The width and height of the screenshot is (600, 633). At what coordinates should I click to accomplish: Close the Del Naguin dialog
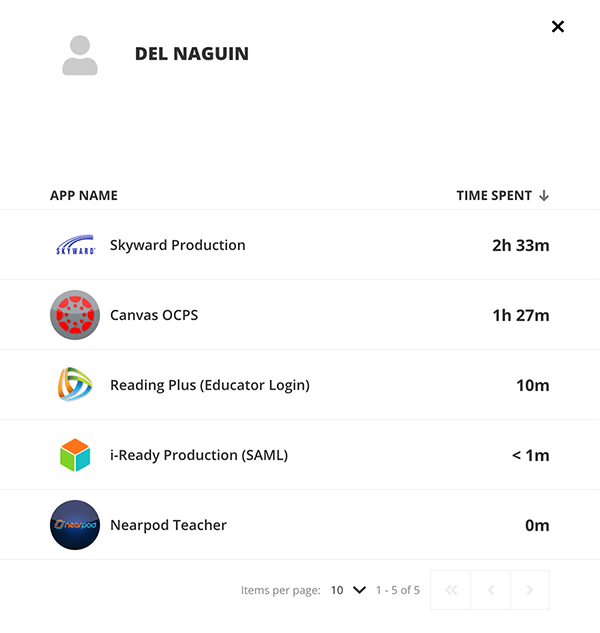tap(558, 27)
